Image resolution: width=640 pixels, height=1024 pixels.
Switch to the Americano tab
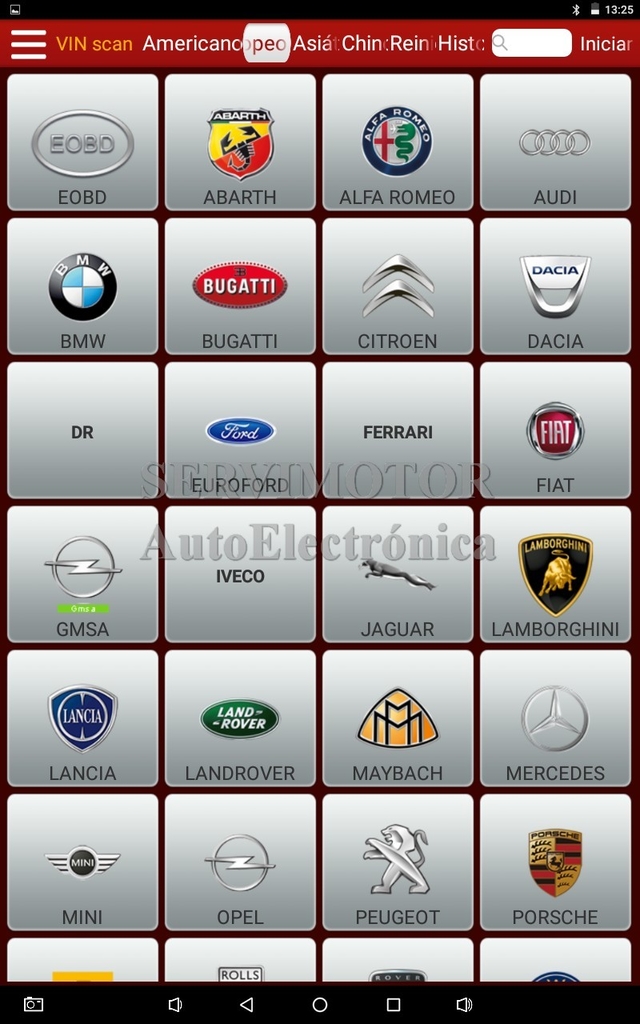[193, 44]
